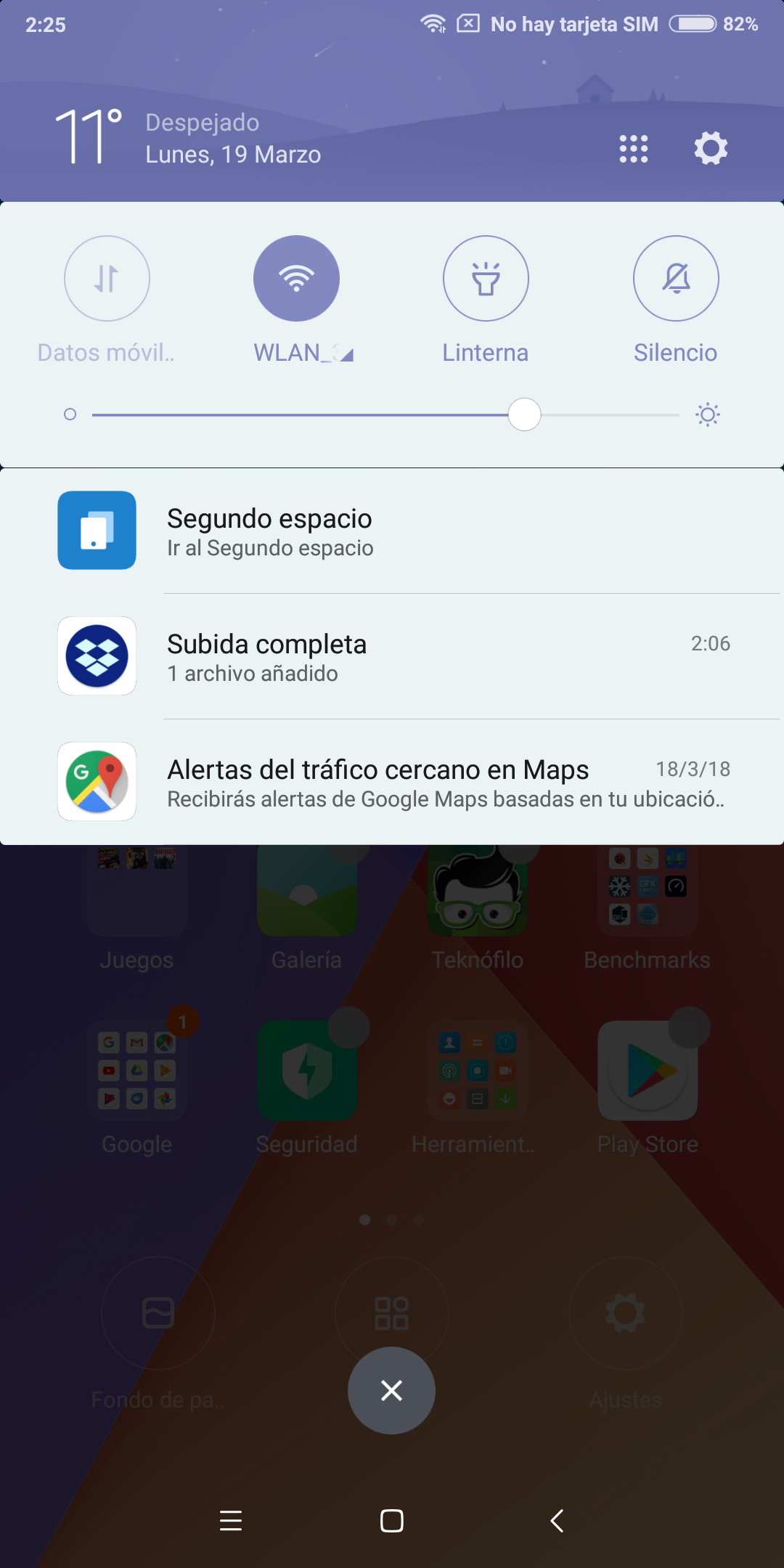Tap the brightness slider track
Viewport: 784px width, 1568px height.
[385, 415]
